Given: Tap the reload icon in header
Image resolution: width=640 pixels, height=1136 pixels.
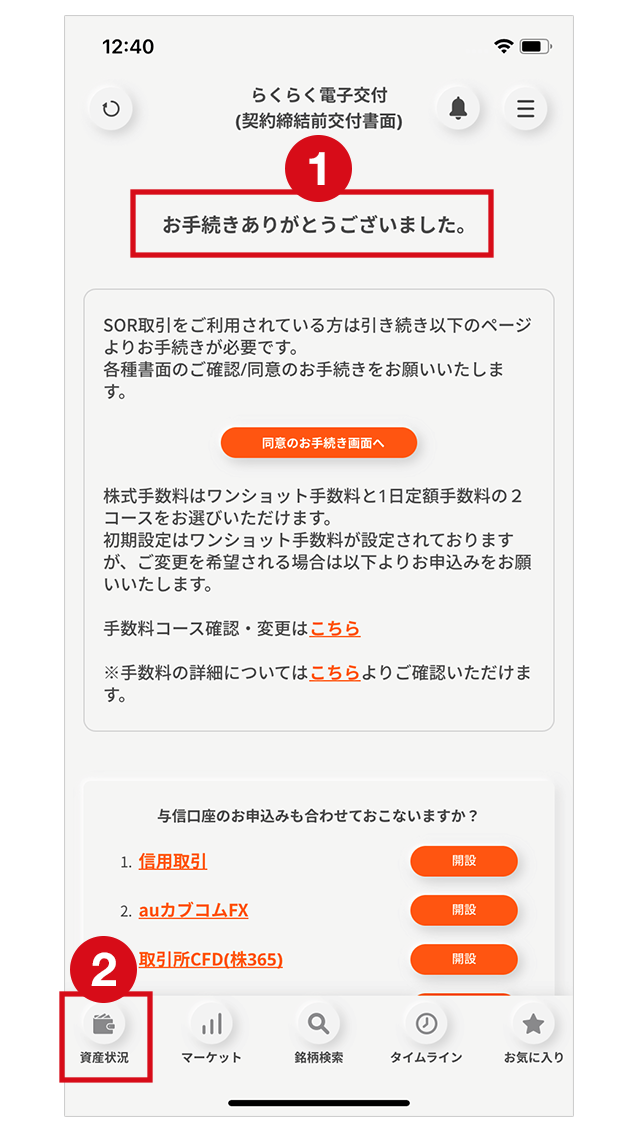Looking at the screenshot, I should pos(111,109).
